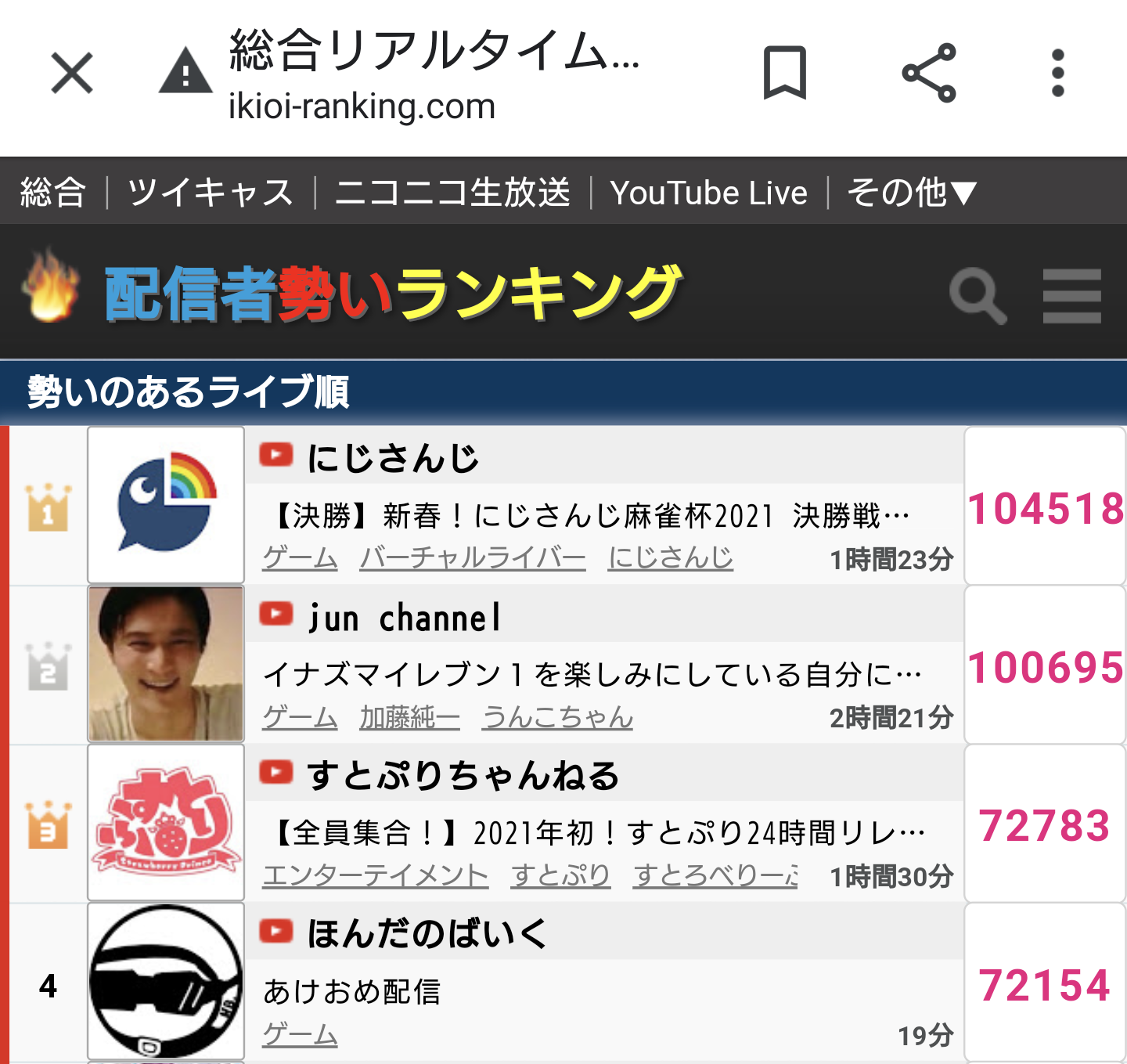
Task: Close the browser tab
Action: coord(72,74)
